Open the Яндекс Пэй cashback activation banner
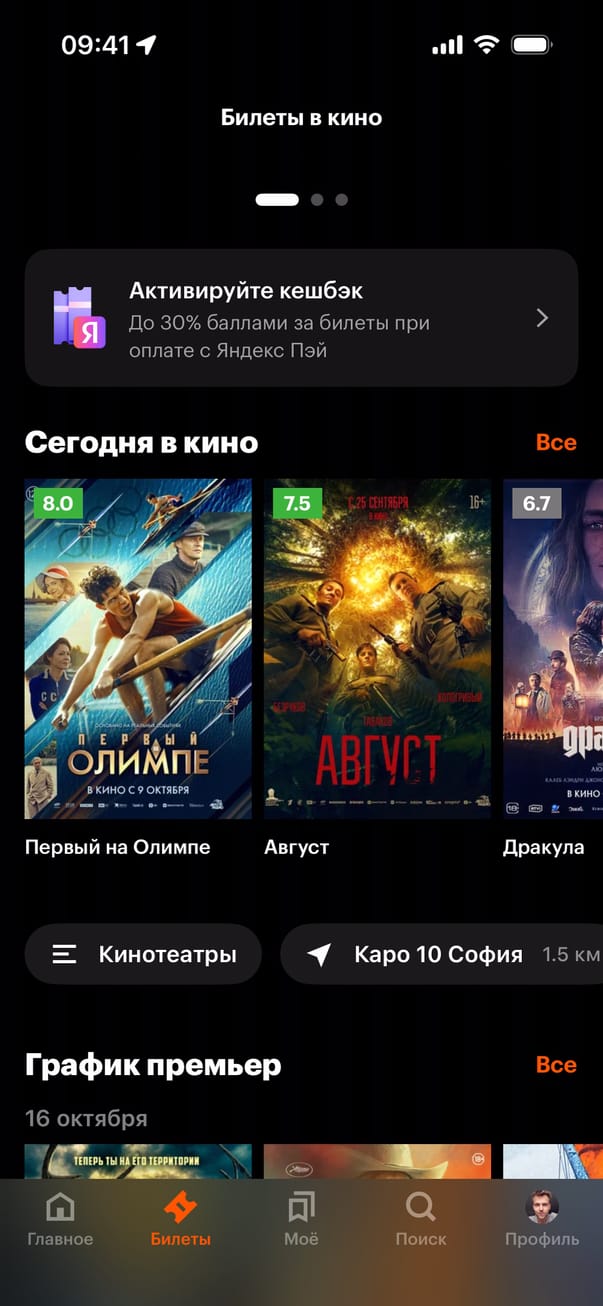The height and width of the screenshot is (1306, 603). click(x=301, y=318)
